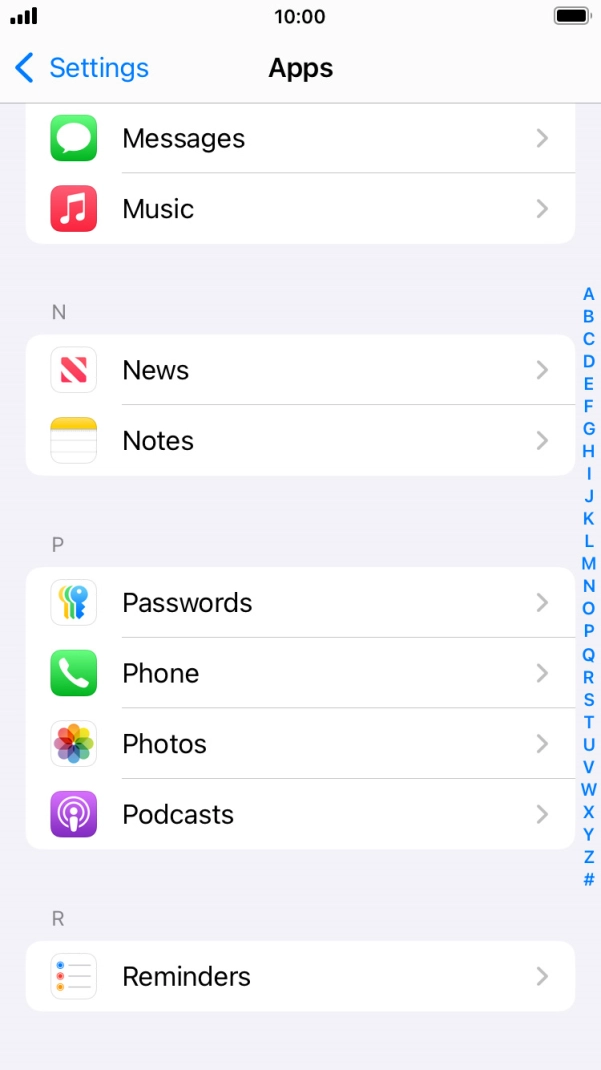Select Podcasts from the apps list
The width and height of the screenshot is (601, 1070).
[x=300, y=814]
